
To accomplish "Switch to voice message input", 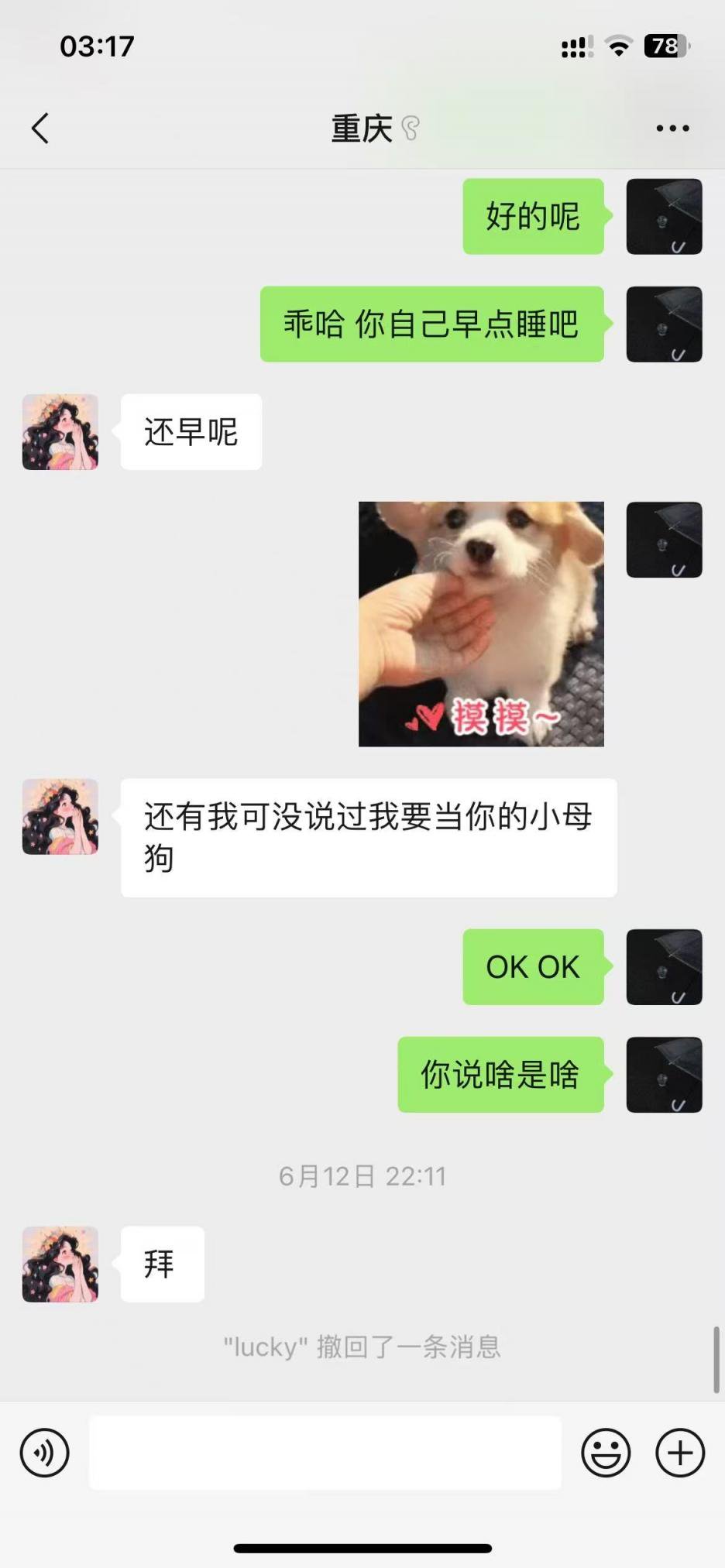I will (45, 1452).
